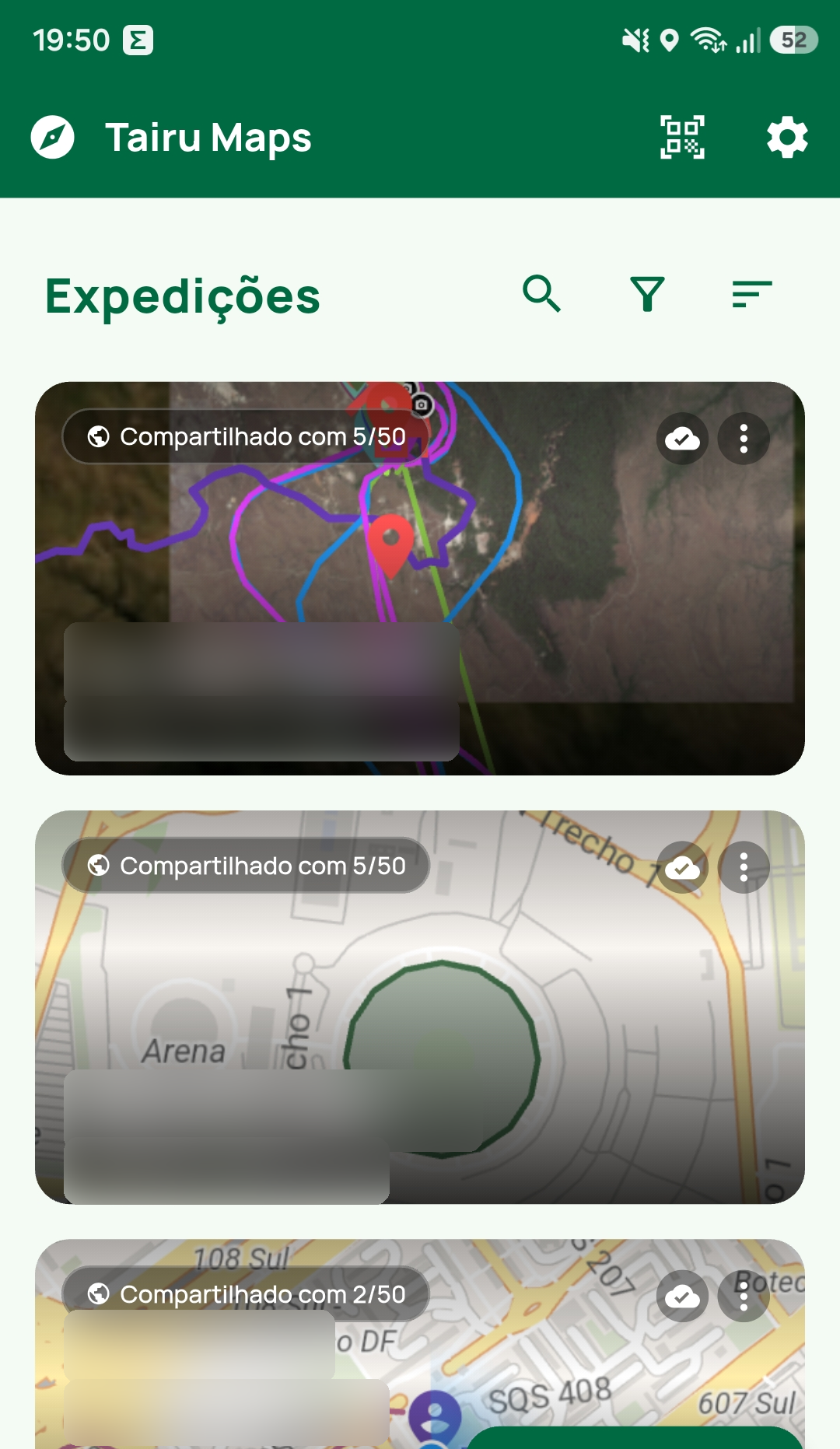Open settings gear icon
Image resolution: width=840 pixels, height=1449 pixels.
click(787, 138)
